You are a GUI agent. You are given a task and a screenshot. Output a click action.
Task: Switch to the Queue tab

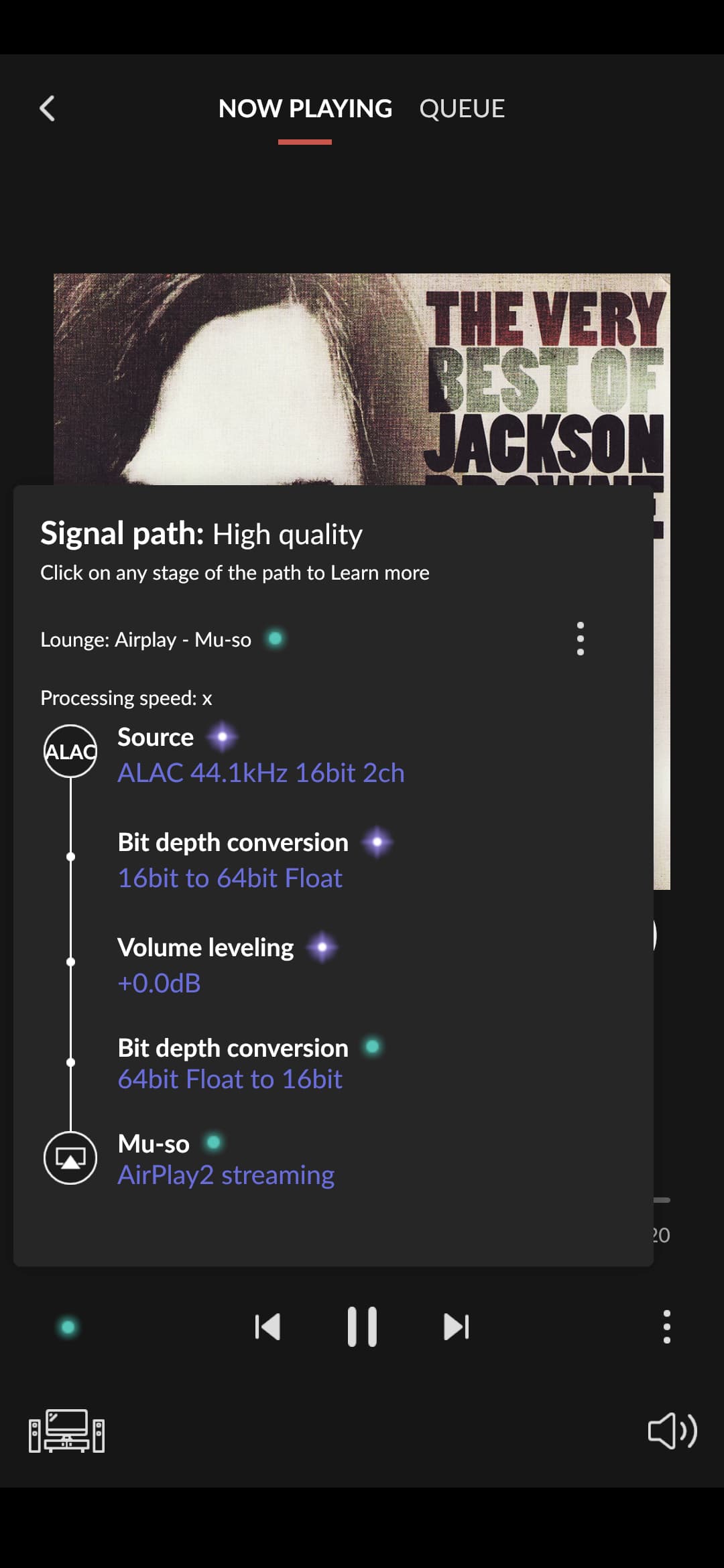pyautogui.click(x=462, y=109)
